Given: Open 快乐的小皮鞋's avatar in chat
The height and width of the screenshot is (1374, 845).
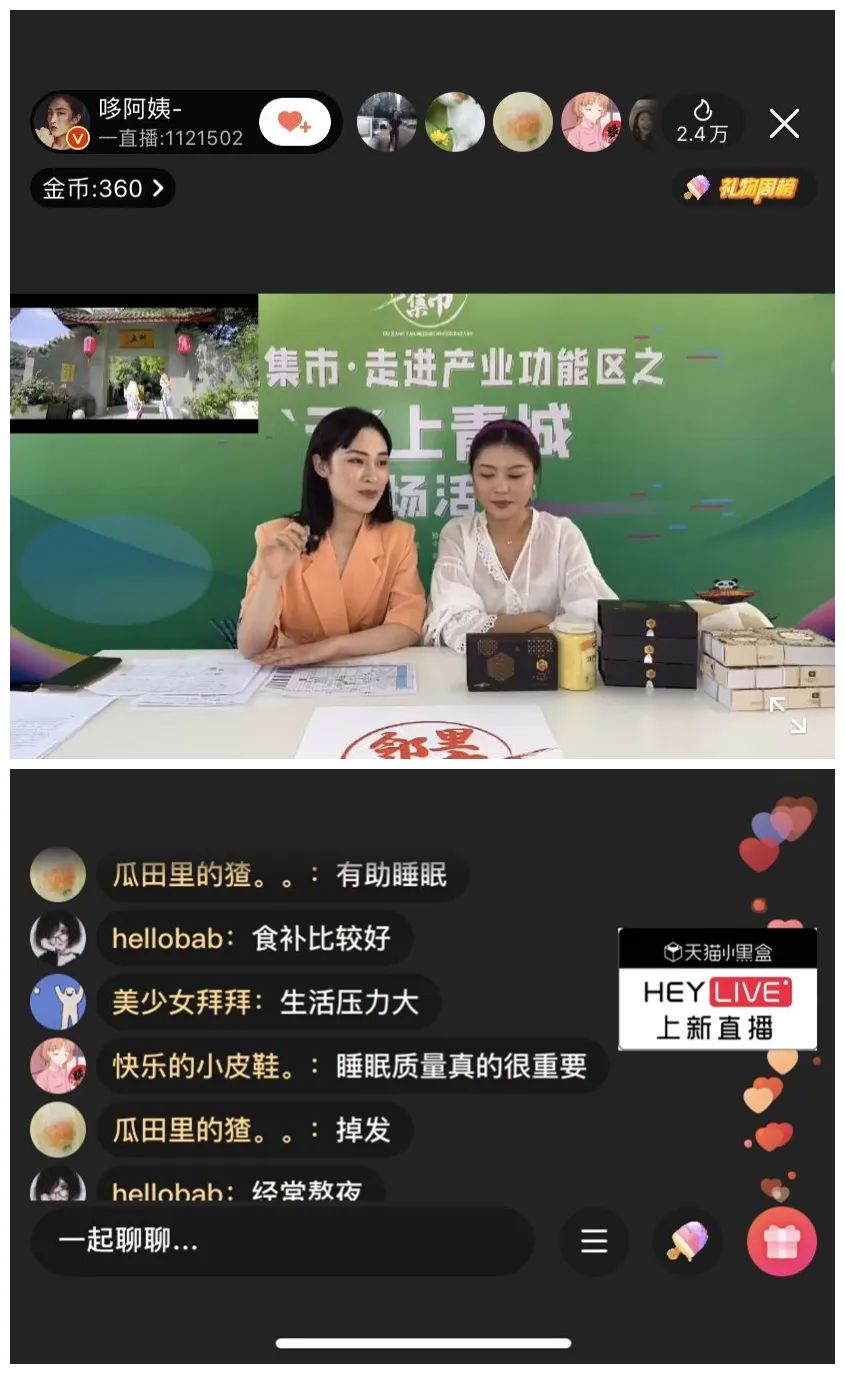Looking at the screenshot, I should (x=58, y=1066).
